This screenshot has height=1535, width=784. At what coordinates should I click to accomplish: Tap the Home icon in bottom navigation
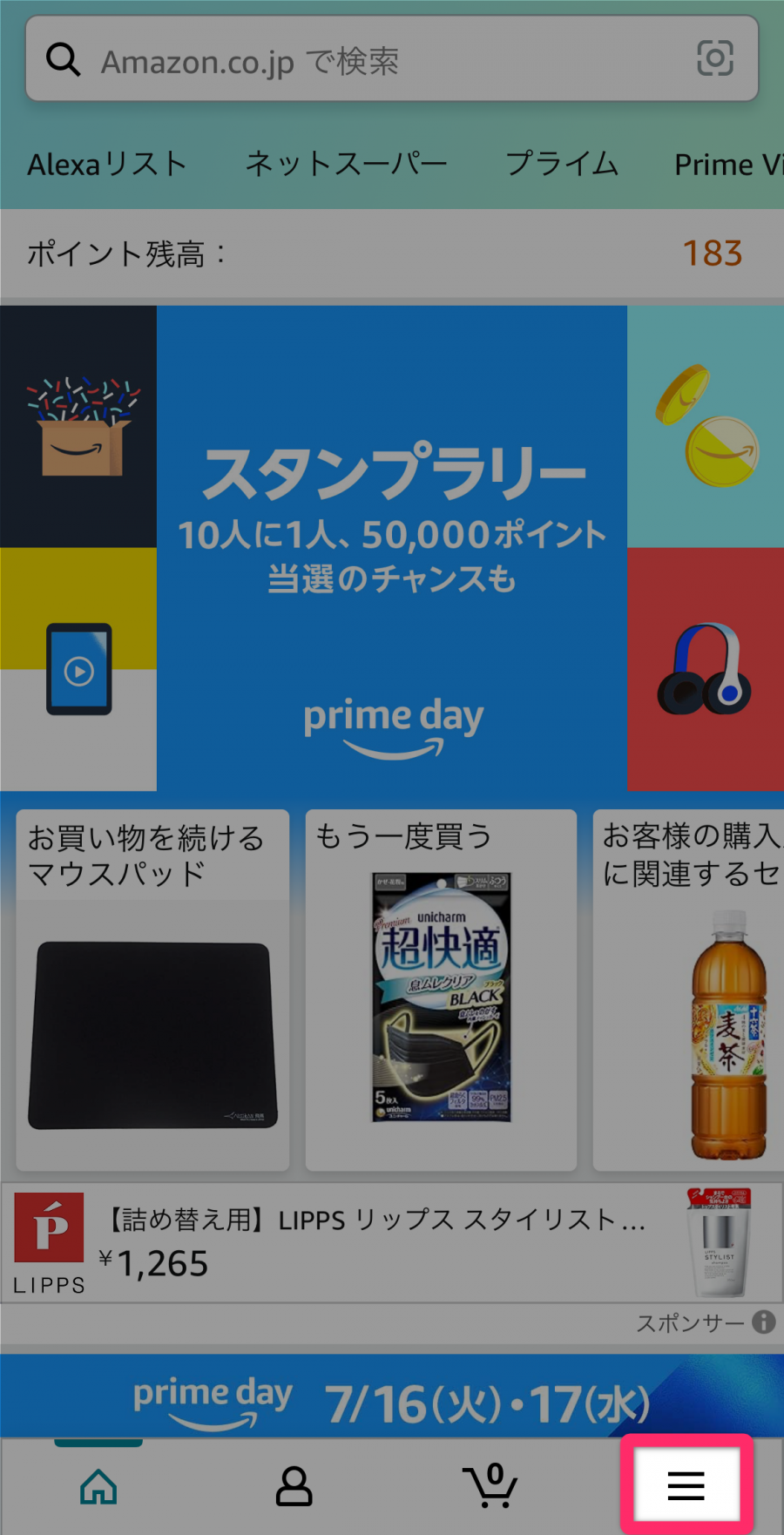(x=98, y=1485)
